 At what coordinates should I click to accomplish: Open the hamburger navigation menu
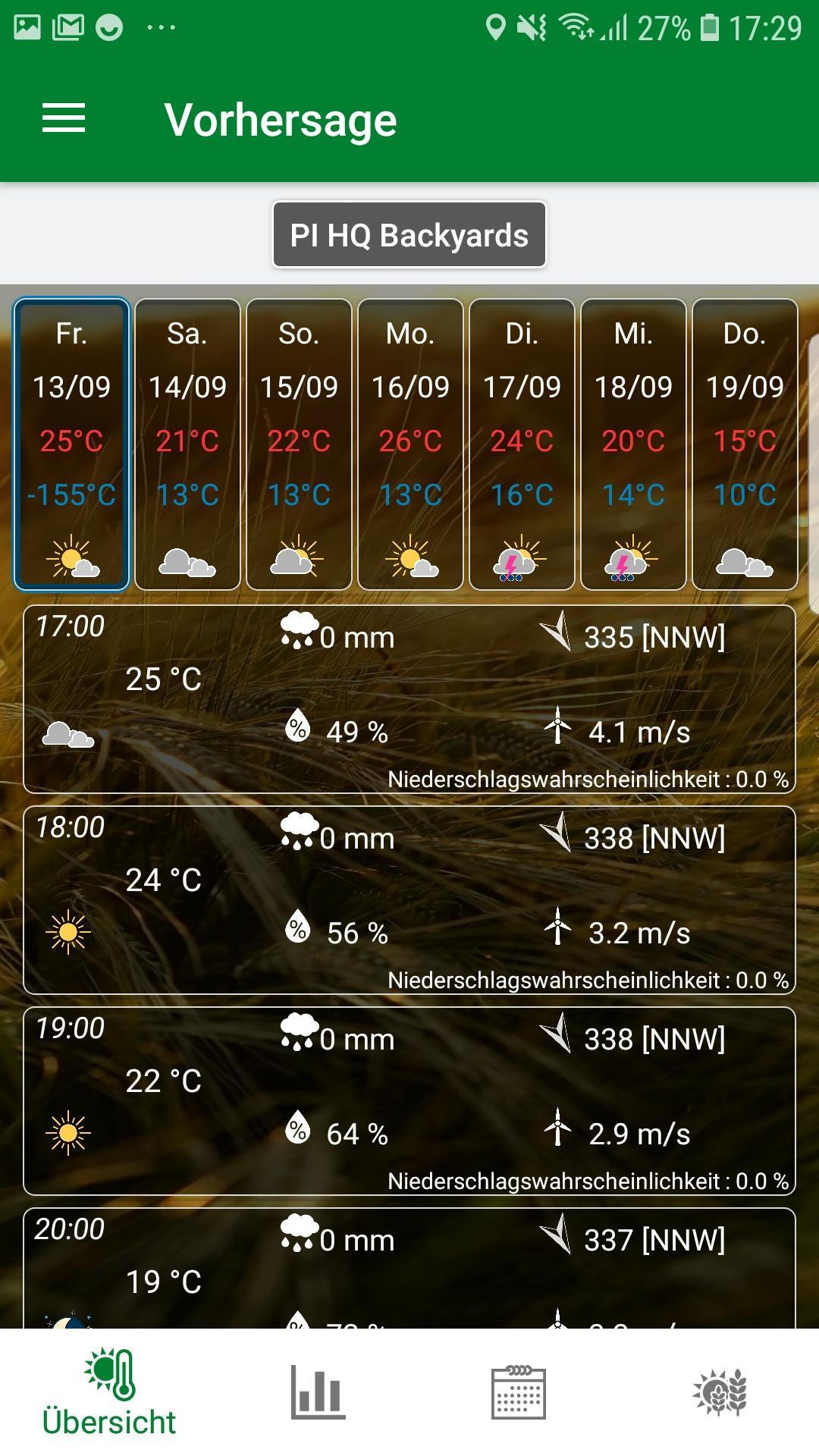[x=64, y=119]
